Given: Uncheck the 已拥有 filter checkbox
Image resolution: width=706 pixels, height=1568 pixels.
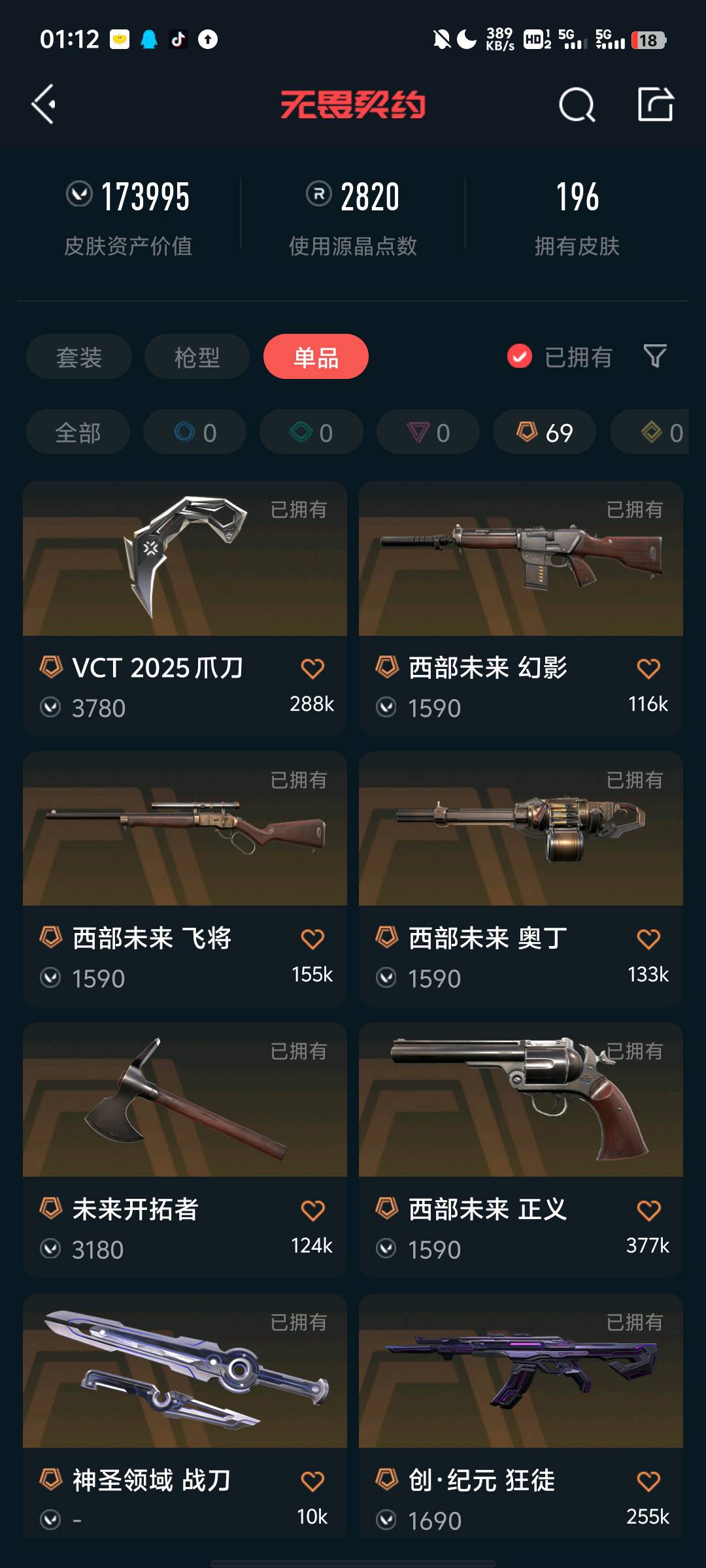Looking at the screenshot, I should tap(520, 357).
